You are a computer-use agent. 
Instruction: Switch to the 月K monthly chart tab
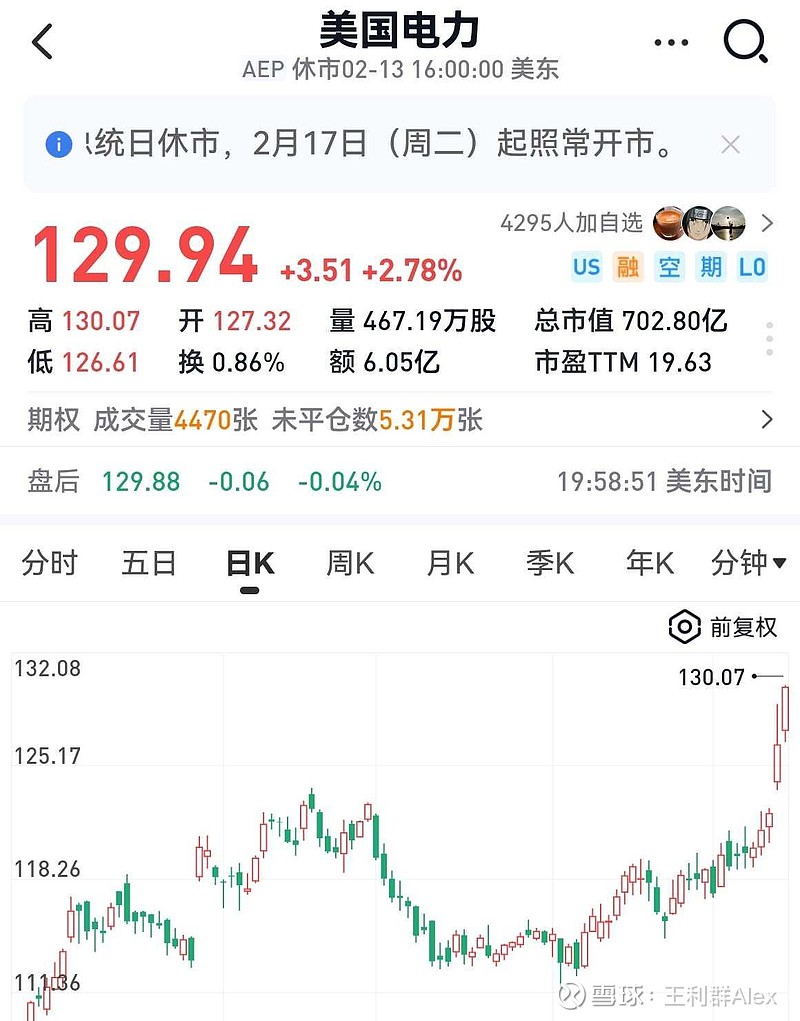coord(448,563)
